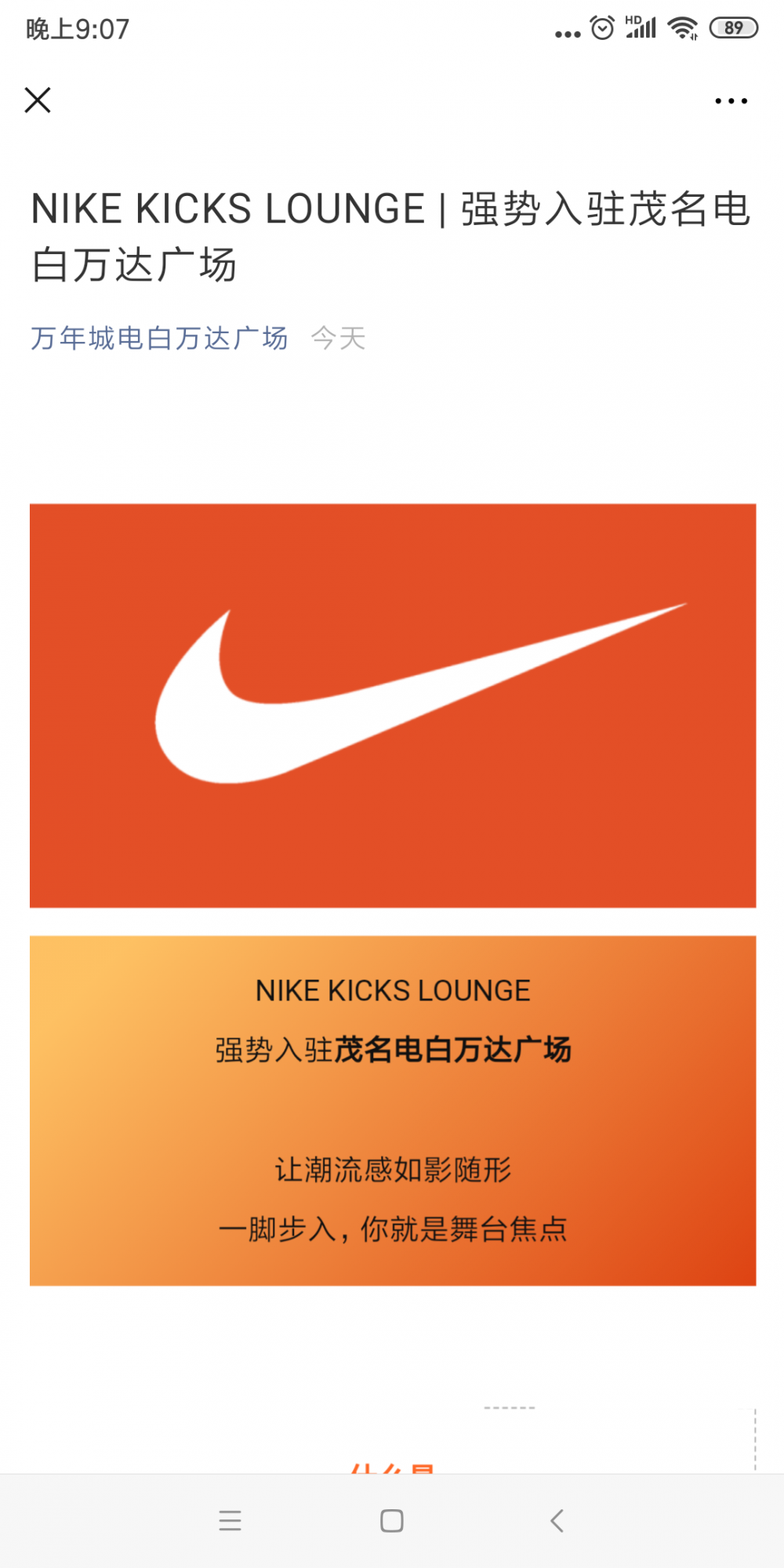
Task: Close the article page
Action: pos(38,100)
